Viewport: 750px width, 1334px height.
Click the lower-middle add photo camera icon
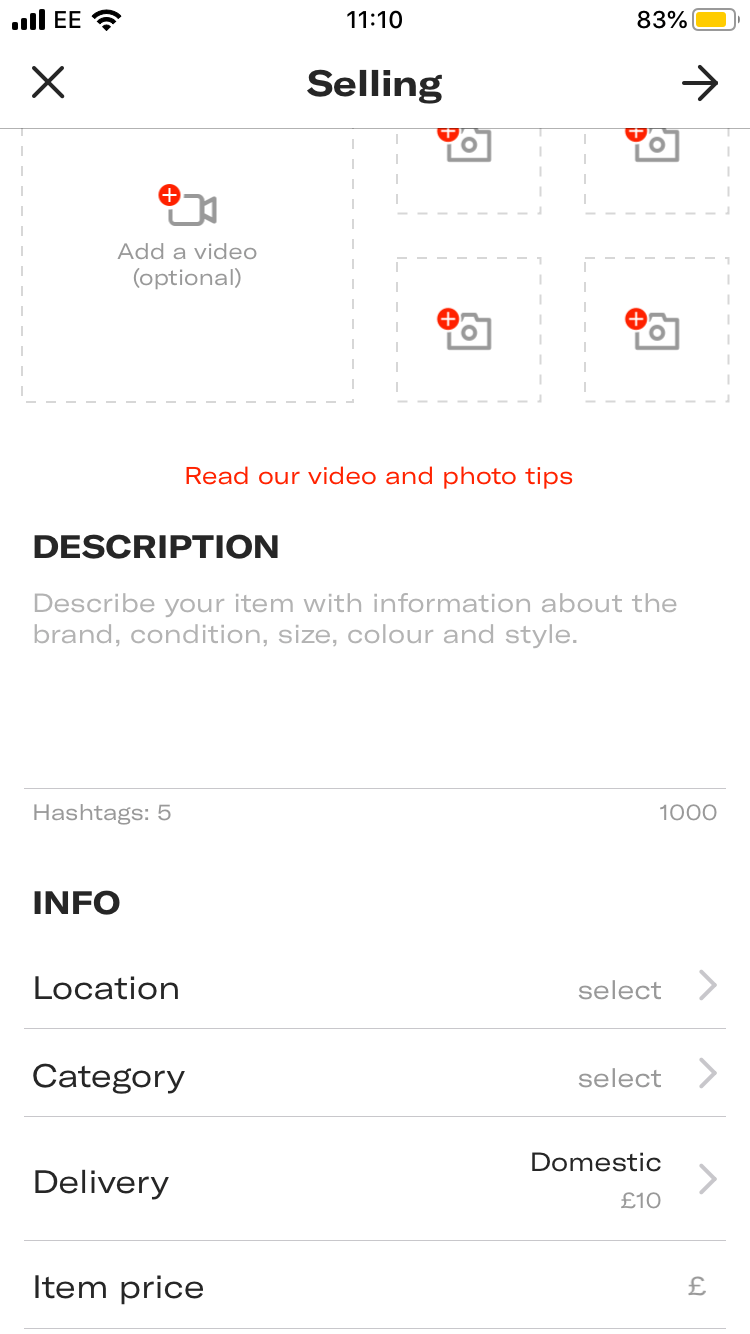468,328
